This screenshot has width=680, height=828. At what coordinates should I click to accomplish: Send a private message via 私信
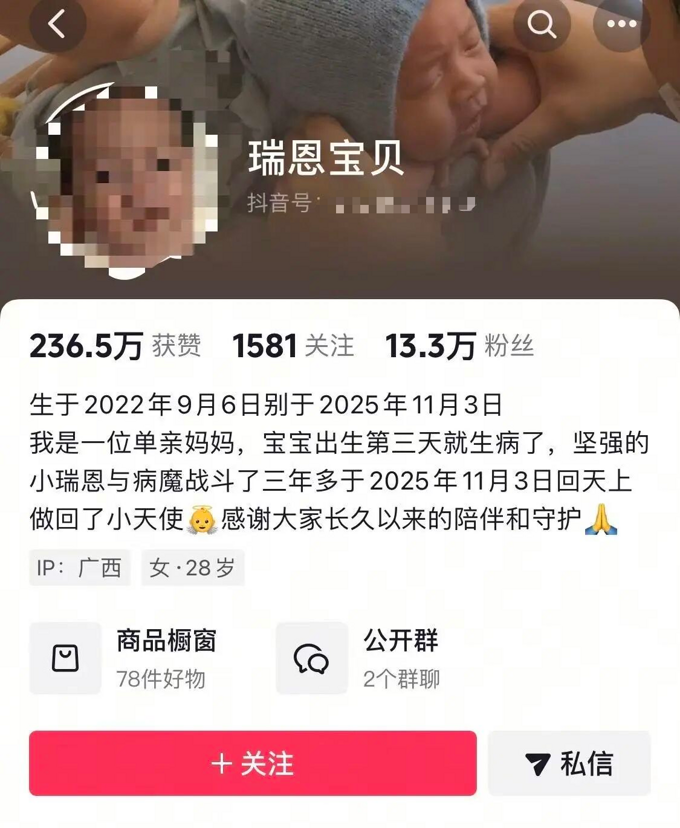(569, 764)
